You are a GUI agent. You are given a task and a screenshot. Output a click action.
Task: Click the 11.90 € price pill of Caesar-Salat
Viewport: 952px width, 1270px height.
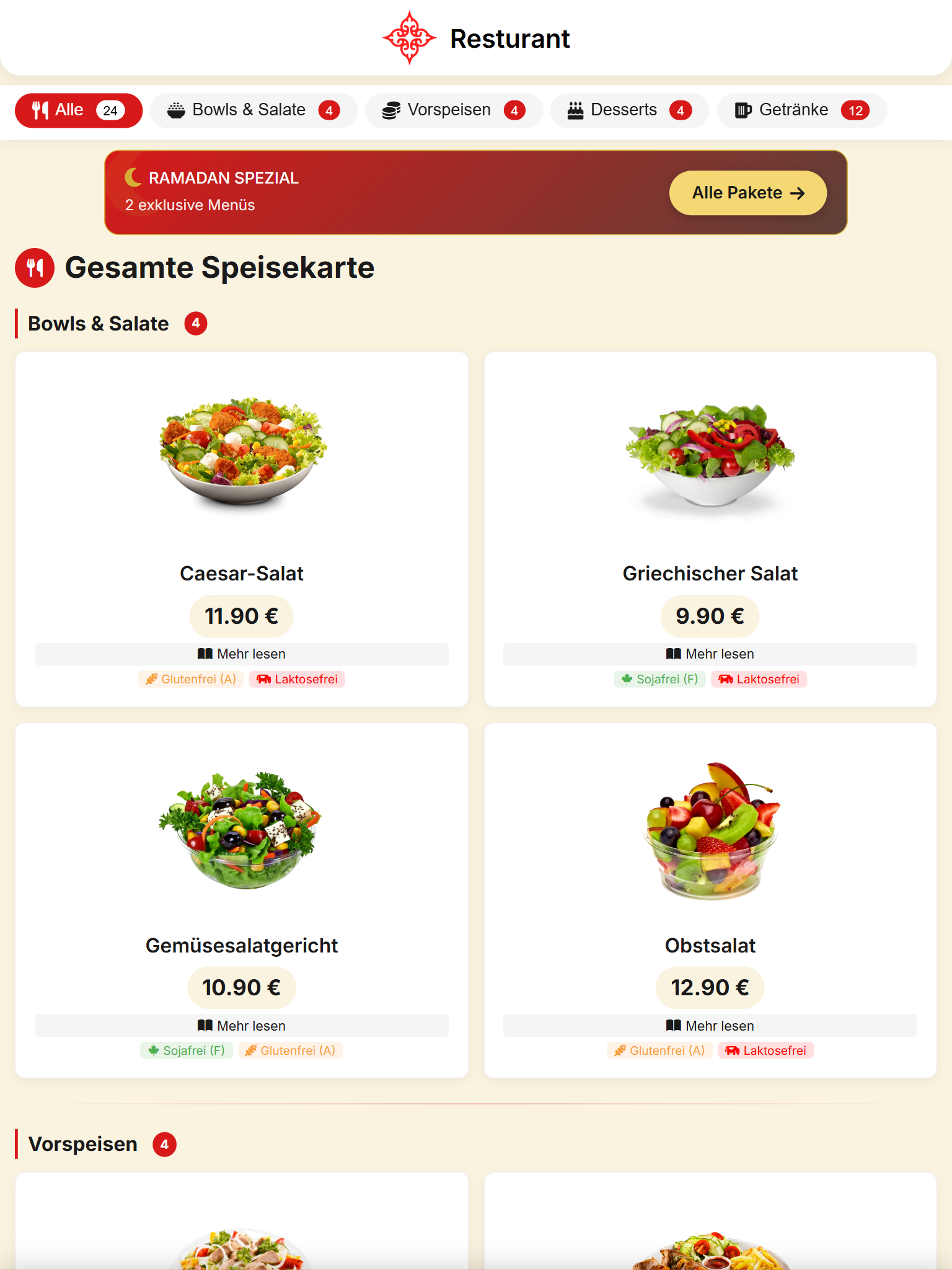tap(241, 616)
